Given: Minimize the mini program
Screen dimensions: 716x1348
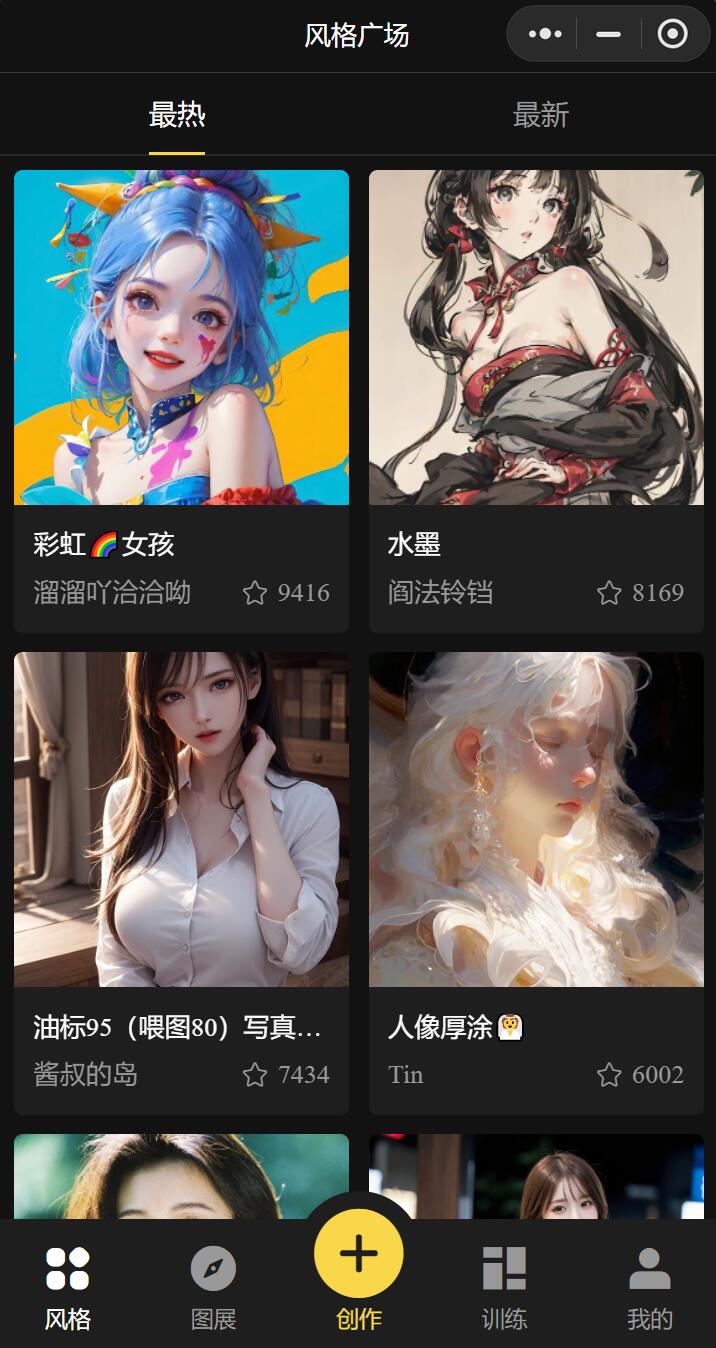Looking at the screenshot, I should point(608,34).
